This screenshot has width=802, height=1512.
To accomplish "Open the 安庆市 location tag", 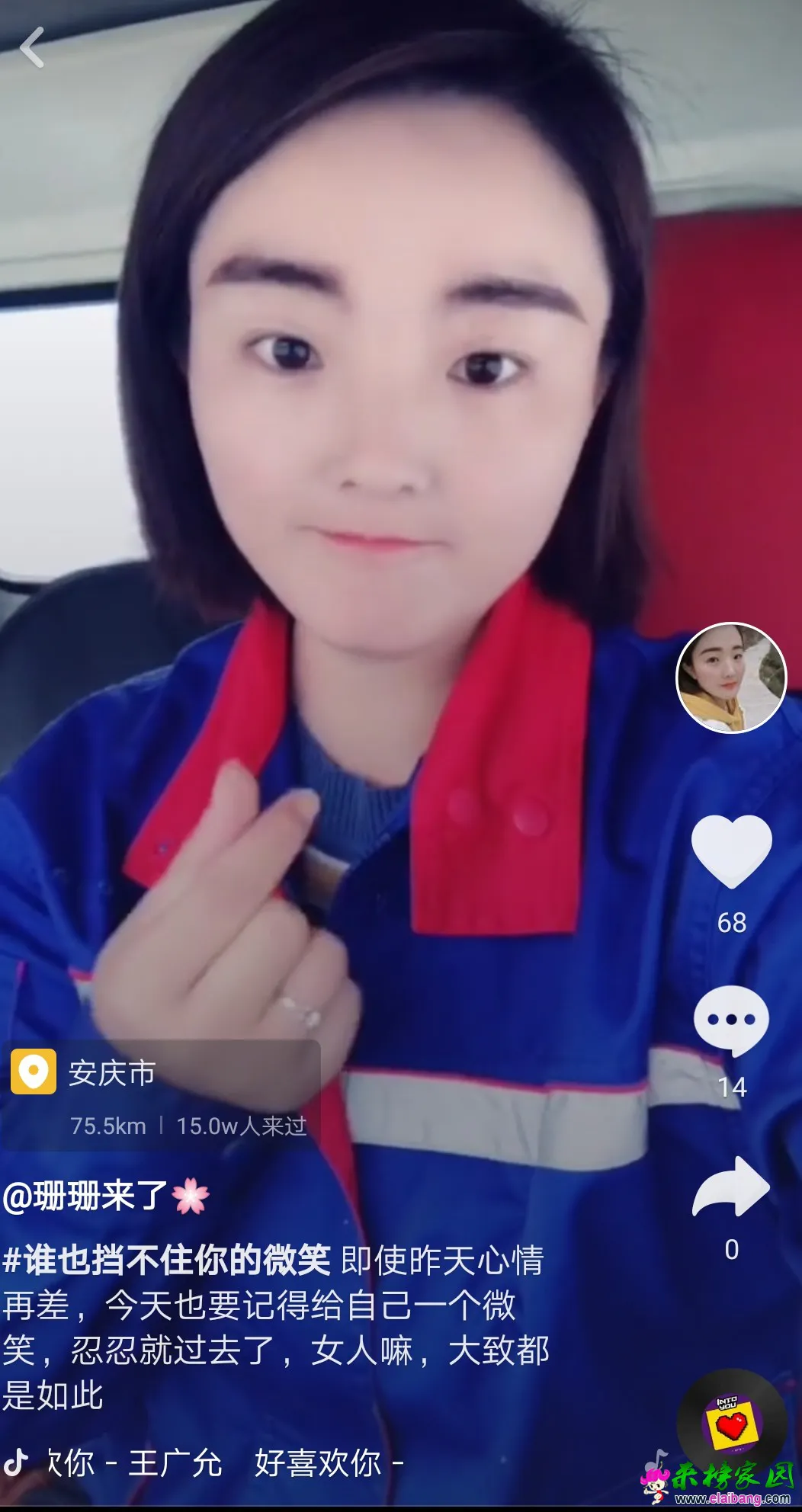I will 111,1073.
